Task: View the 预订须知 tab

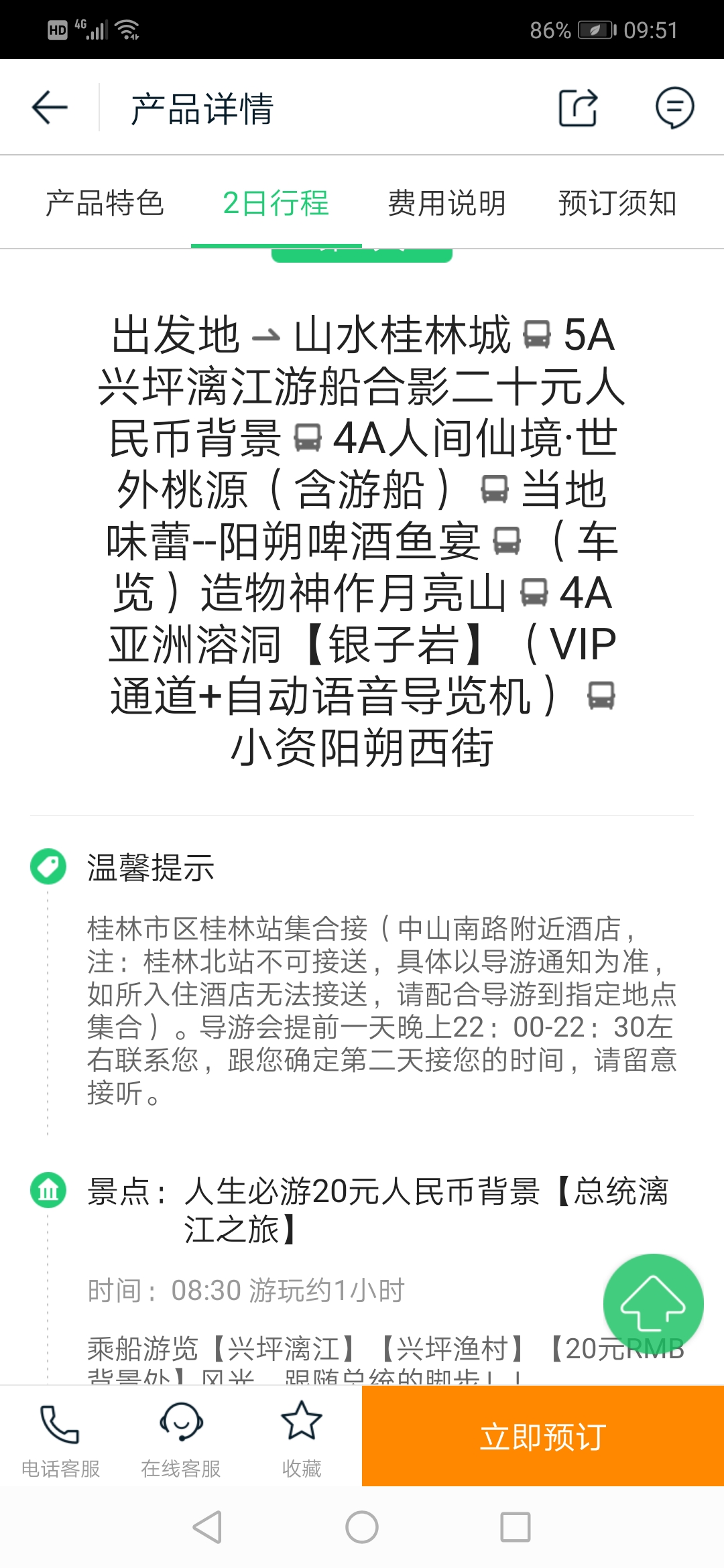Action: 617,203
